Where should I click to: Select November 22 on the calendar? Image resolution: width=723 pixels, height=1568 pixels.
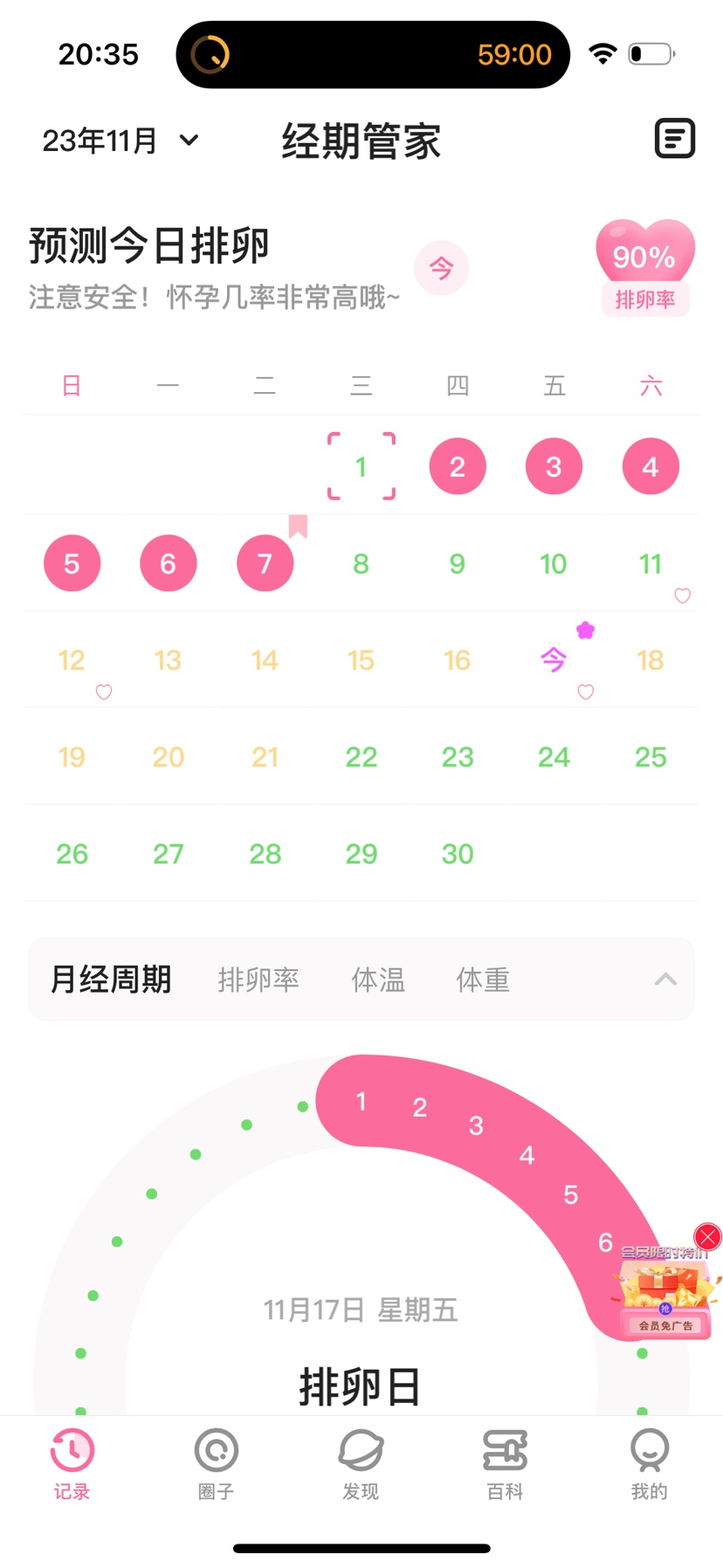pyautogui.click(x=361, y=757)
